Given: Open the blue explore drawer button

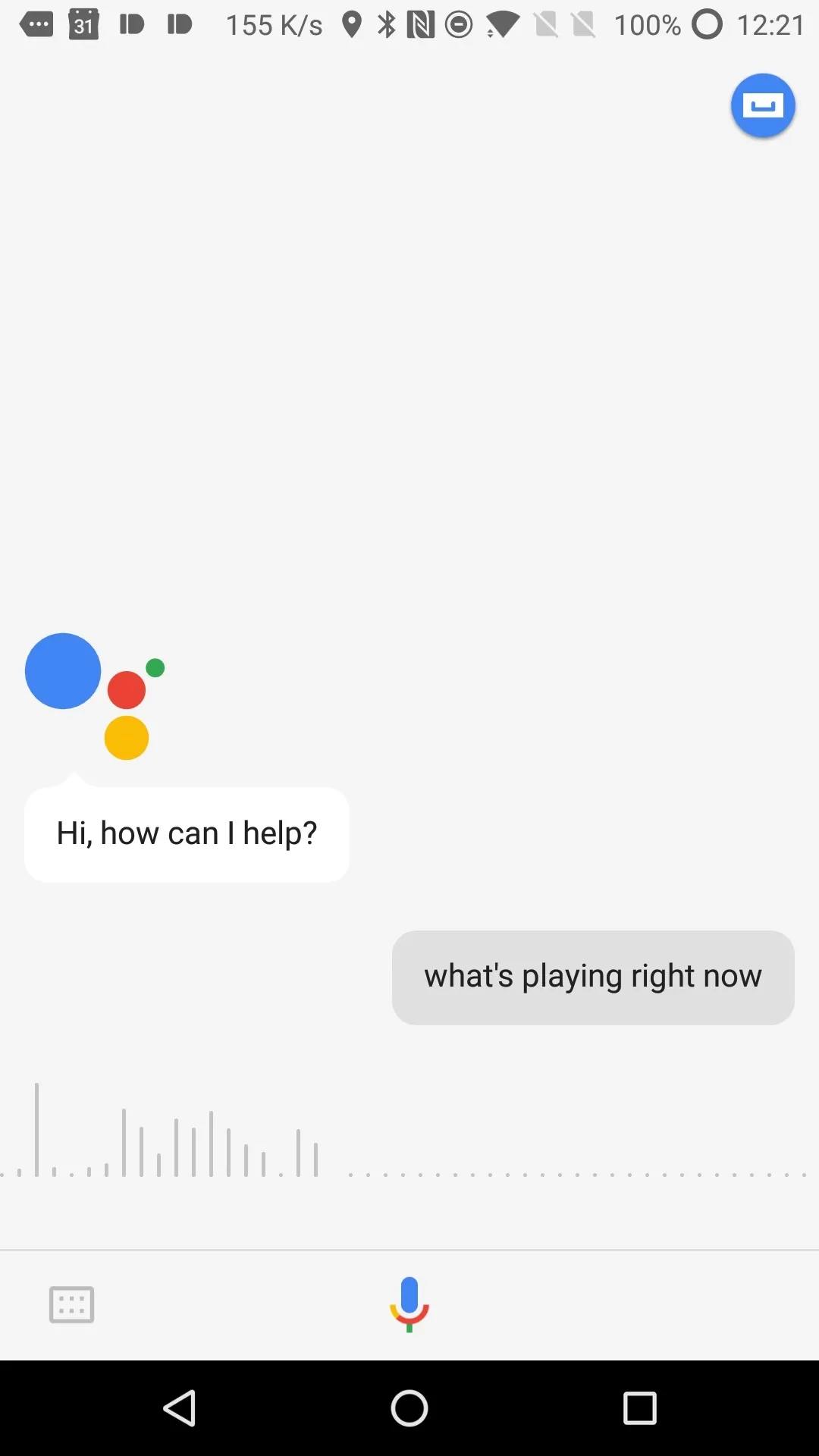Looking at the screenshot, I should 762,106.
